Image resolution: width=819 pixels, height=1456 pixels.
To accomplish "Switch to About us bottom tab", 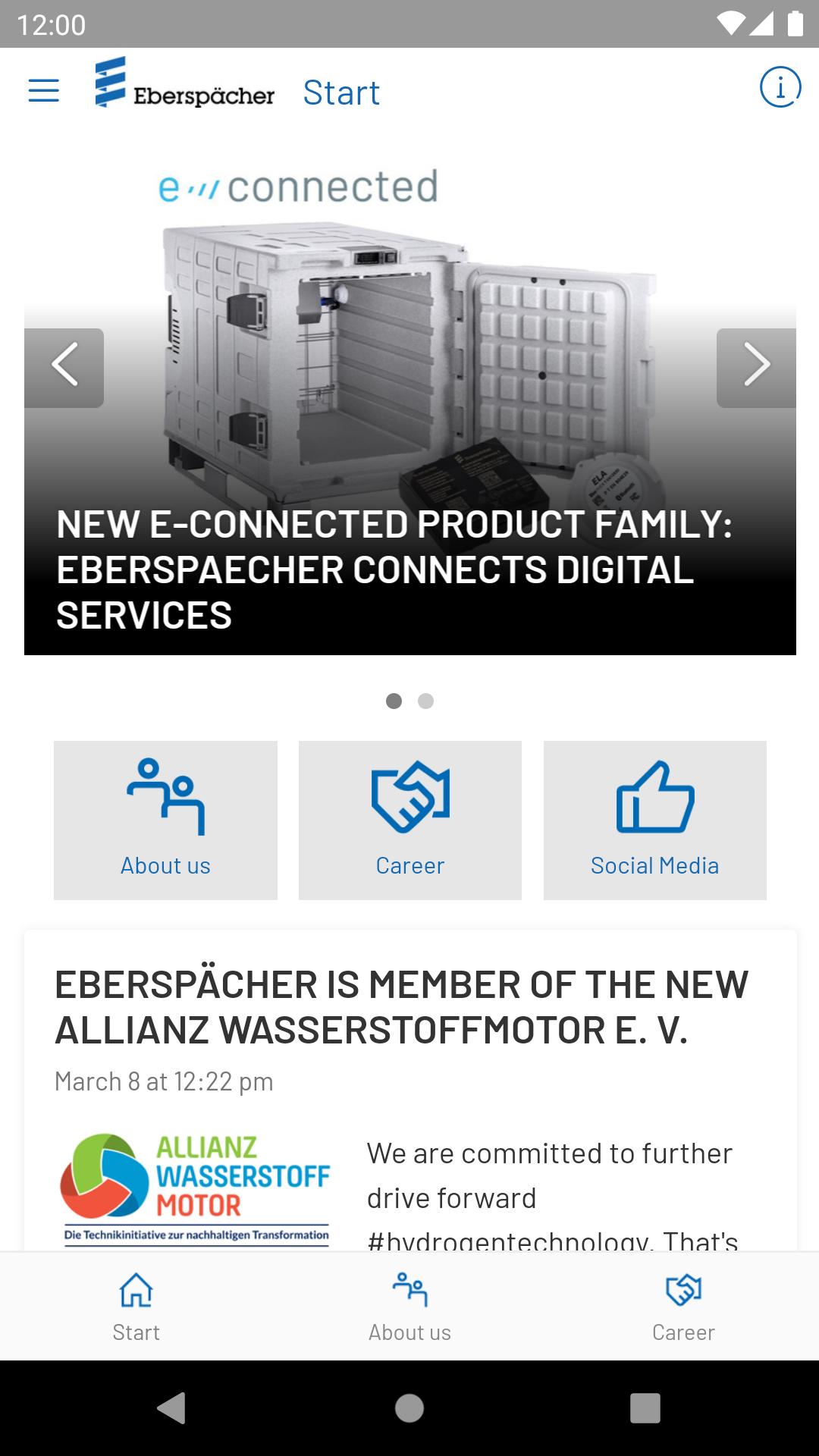I will [409, 1306].
